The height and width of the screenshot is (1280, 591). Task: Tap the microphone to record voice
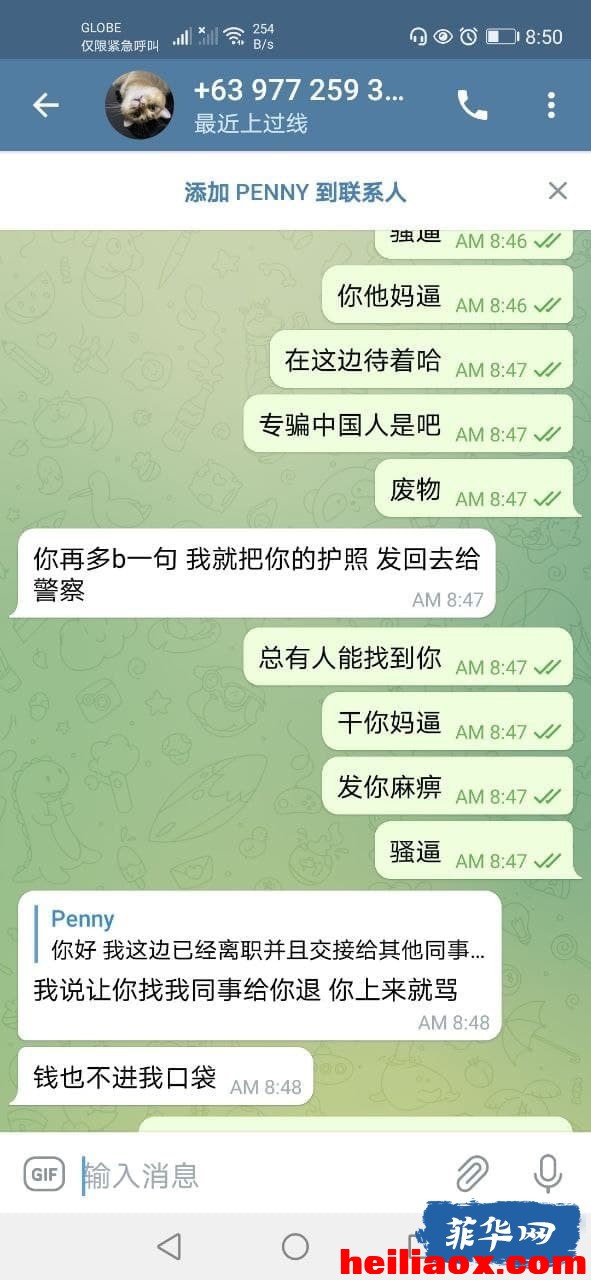[x=547, y=1173]
